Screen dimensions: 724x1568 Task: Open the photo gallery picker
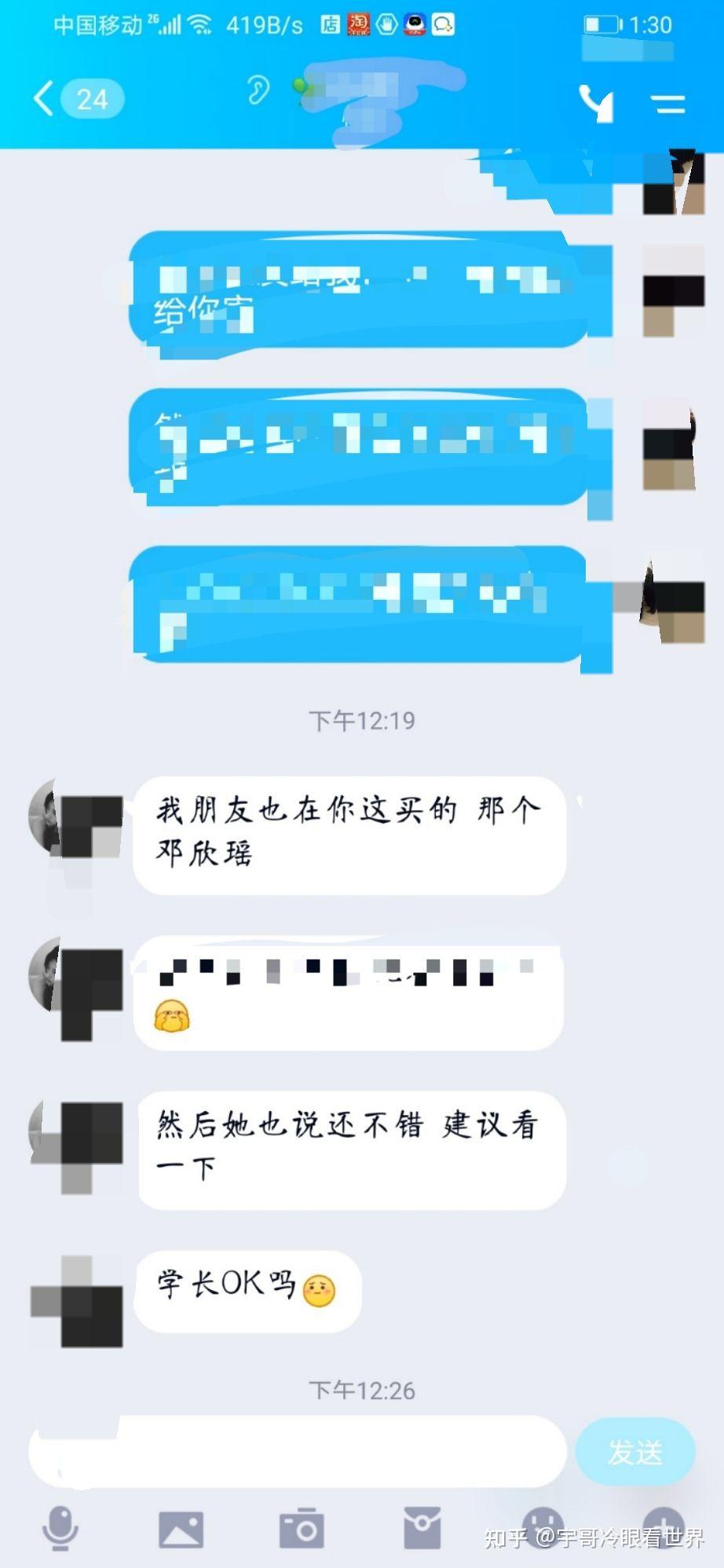point(181,1529)
